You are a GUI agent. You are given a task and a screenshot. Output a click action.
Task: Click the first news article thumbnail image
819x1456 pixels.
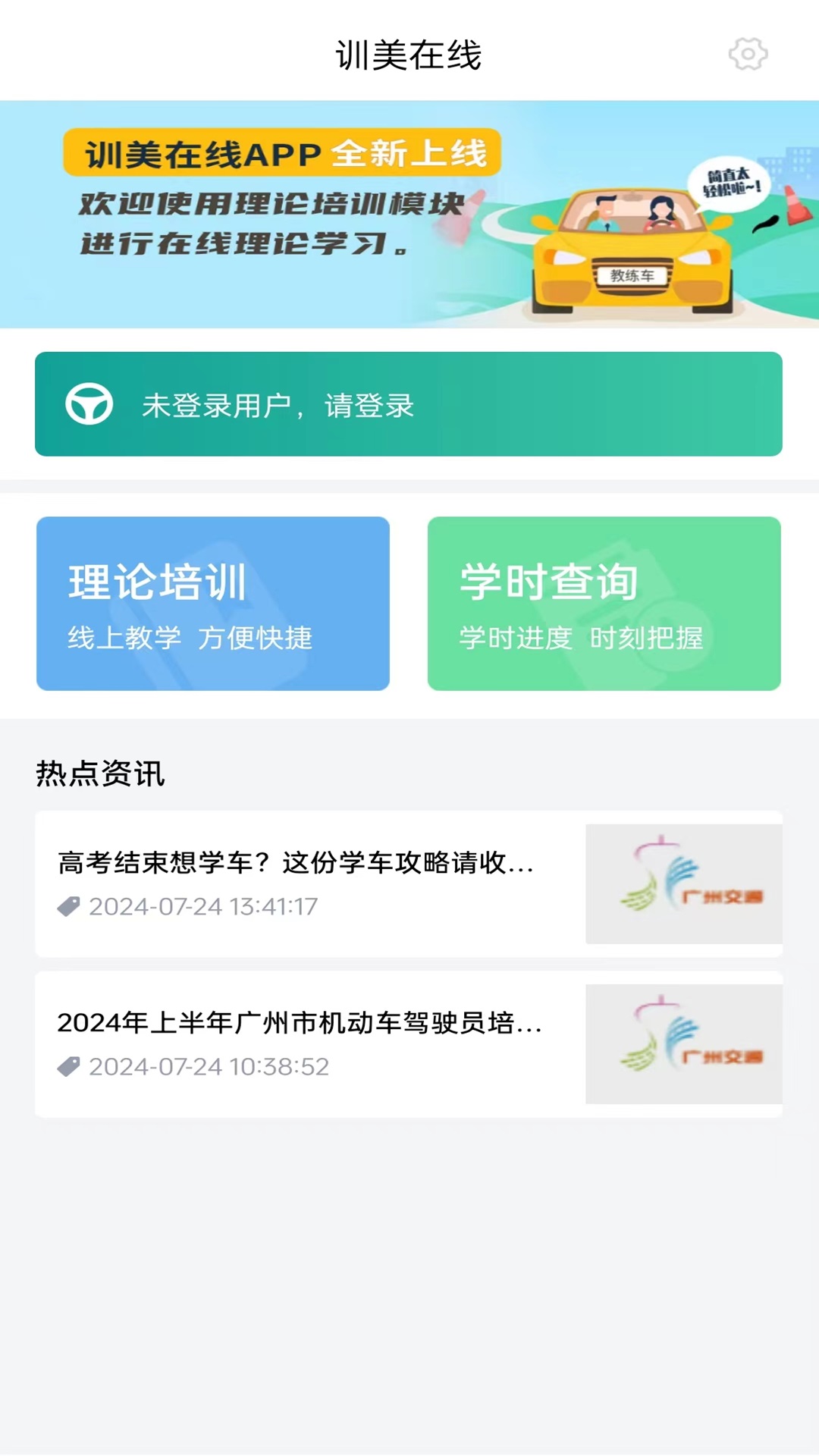point(682,882)
